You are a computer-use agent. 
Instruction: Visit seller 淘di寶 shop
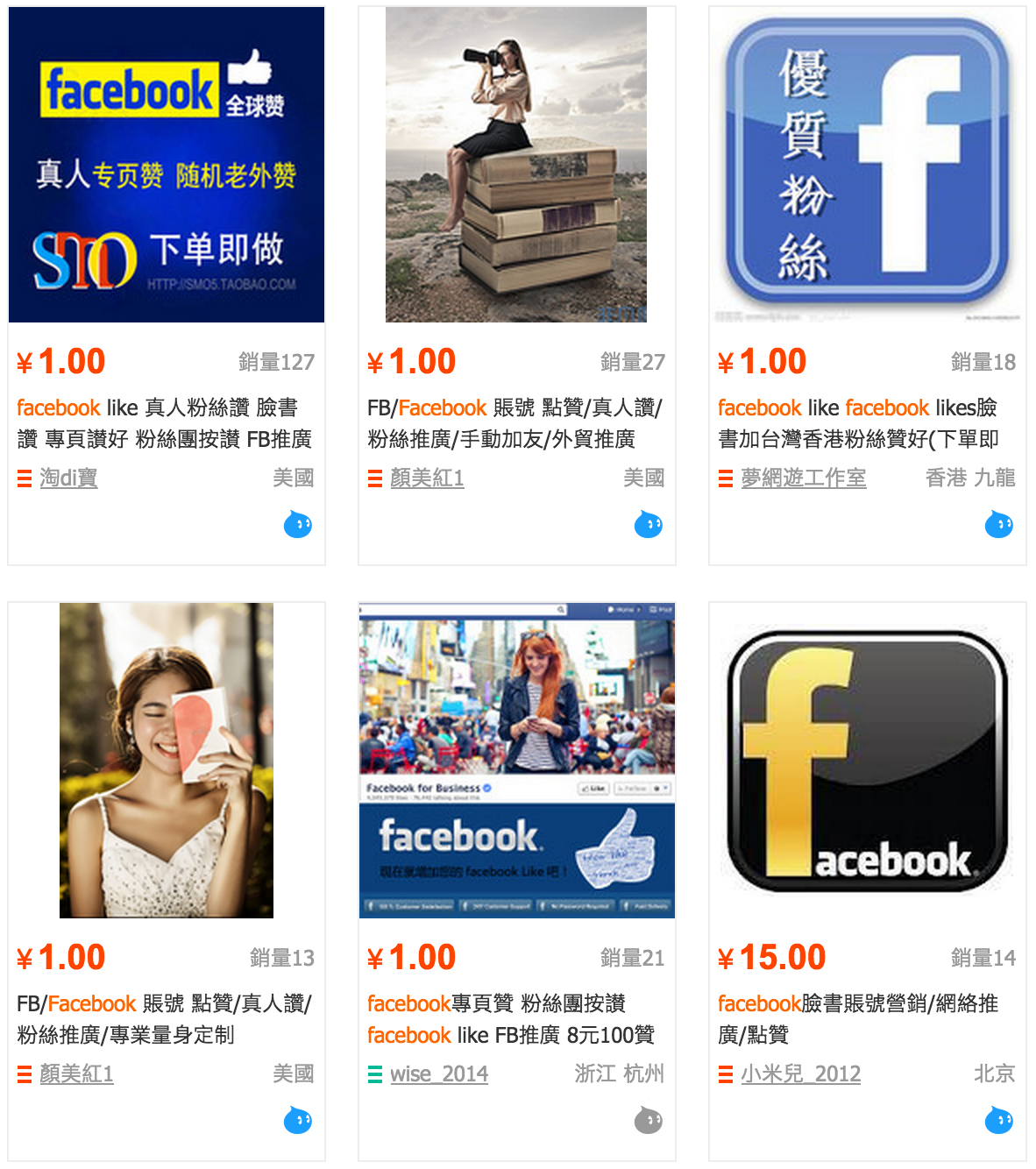68,478
